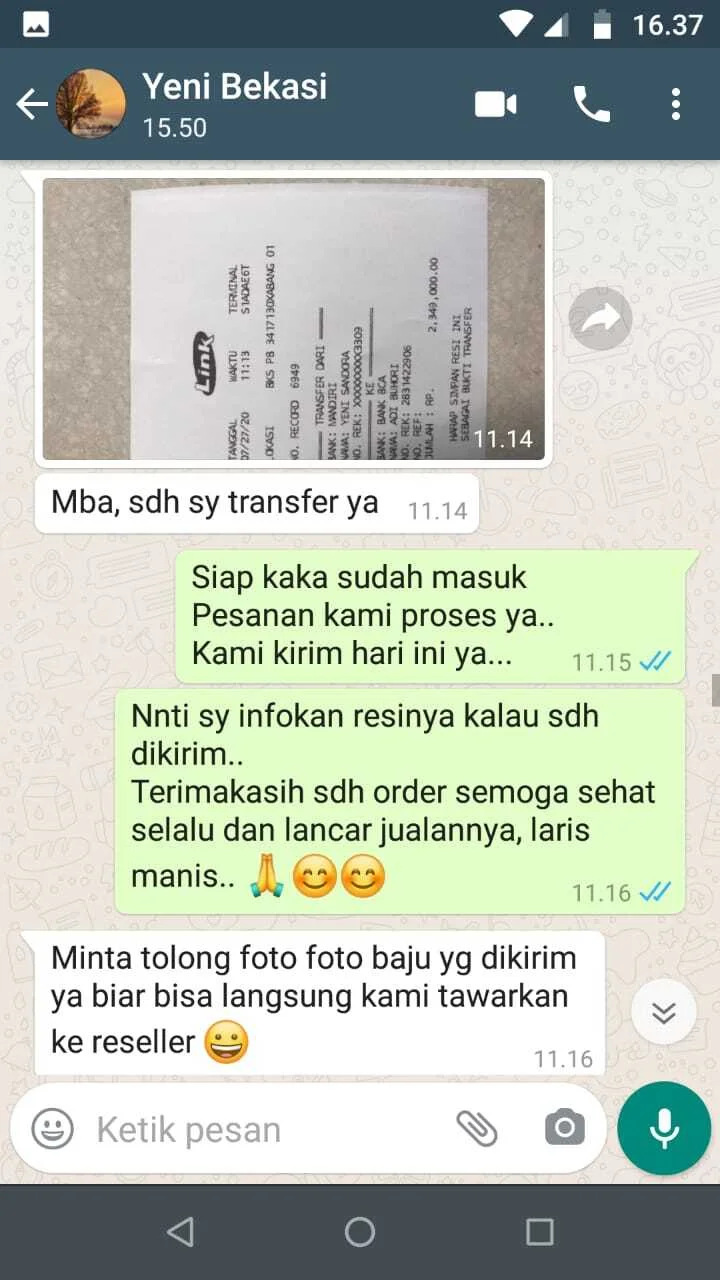The height and width of the screenshot is (1280, 720).
Task: Open the camera to send a photo
Action: click(565, 1129)
